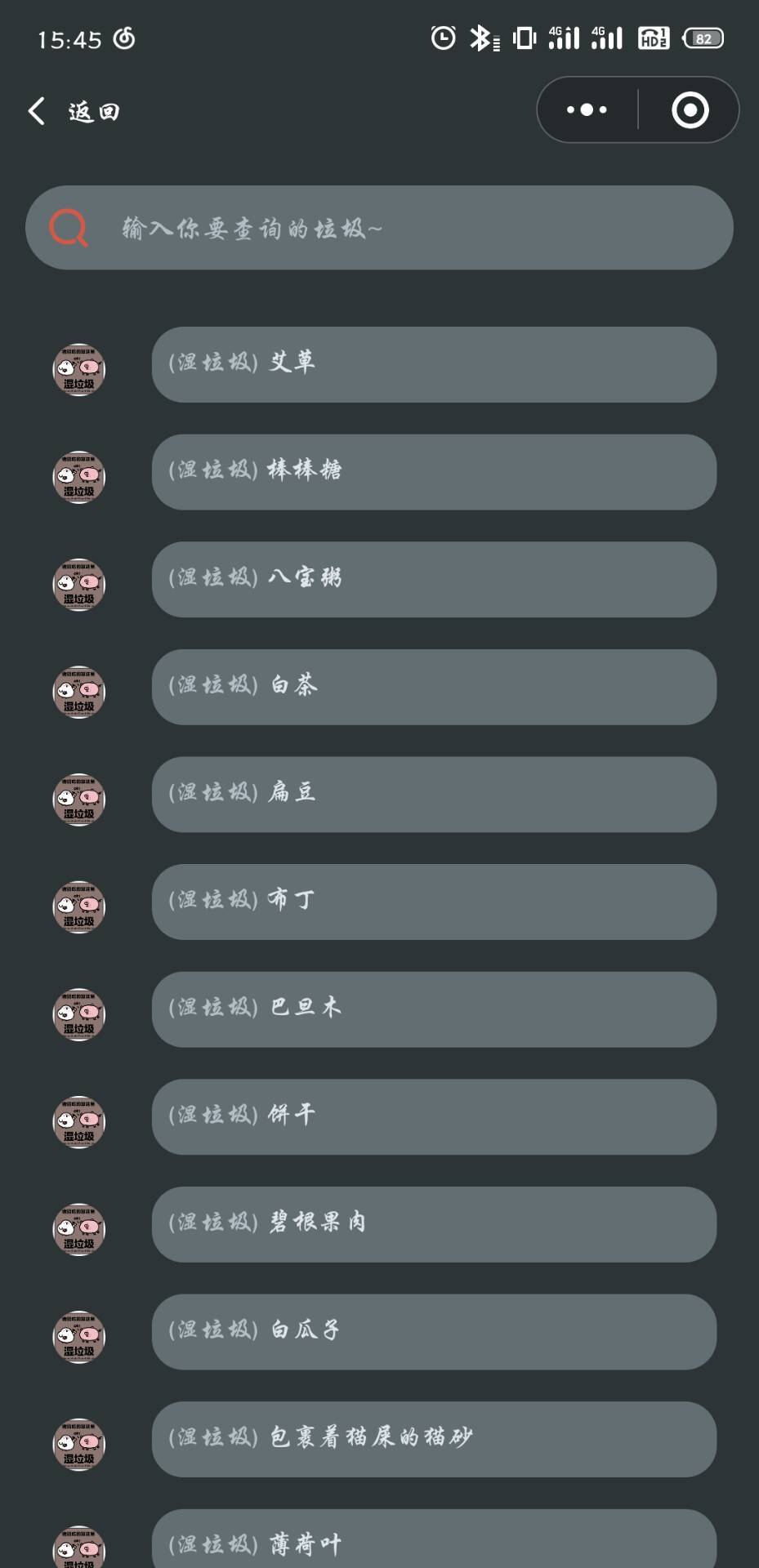Viewport: 759px width, 1568px height.
Task: Open the 白瓜子 entry
Action: 434,1332
